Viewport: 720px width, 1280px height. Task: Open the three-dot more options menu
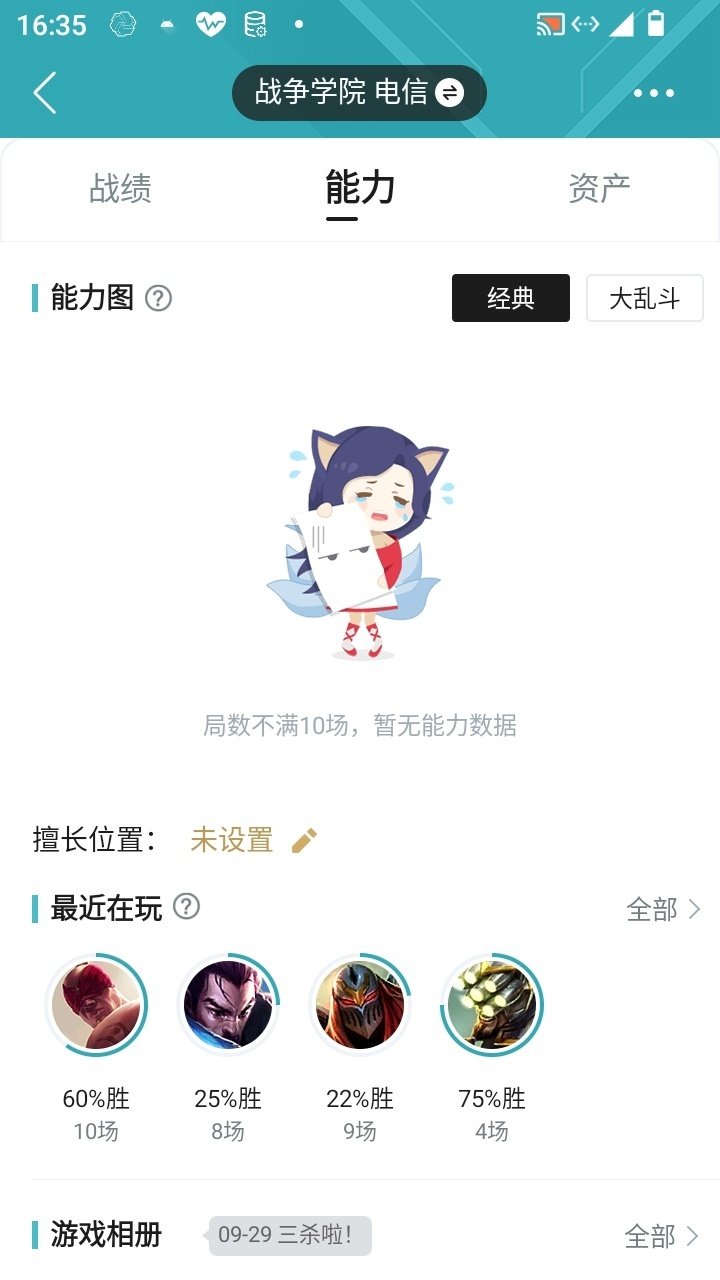point(652,92)
